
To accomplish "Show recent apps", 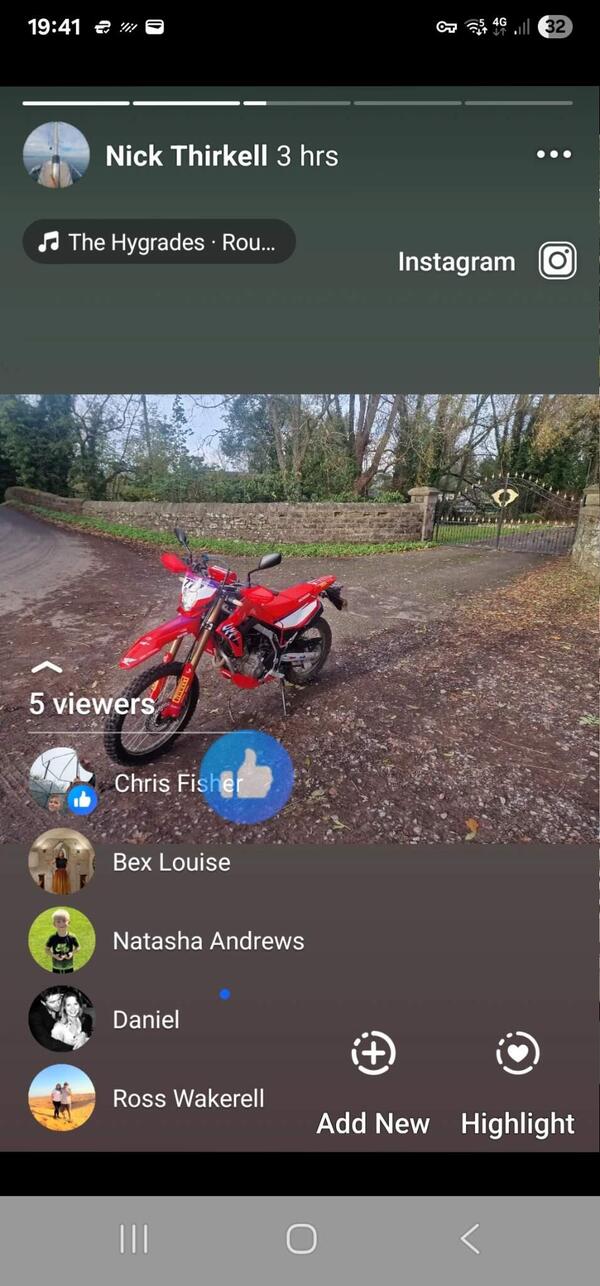I will click(134, 1239).
